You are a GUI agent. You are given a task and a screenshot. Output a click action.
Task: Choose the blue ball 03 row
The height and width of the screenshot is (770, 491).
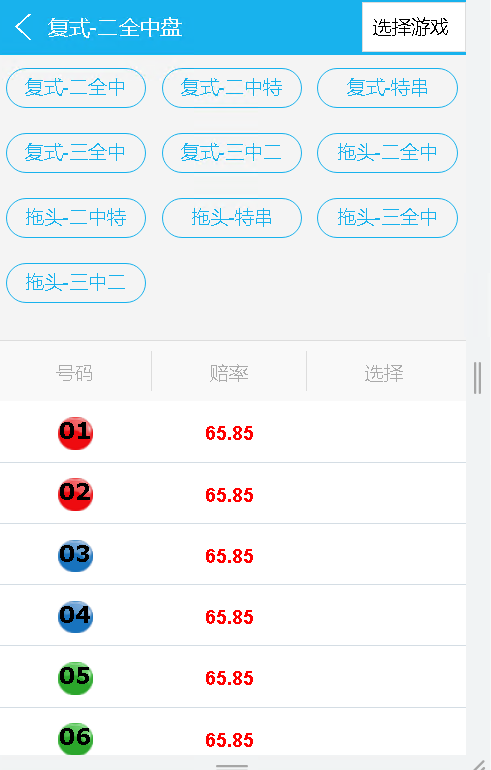(x=233, y=554)
